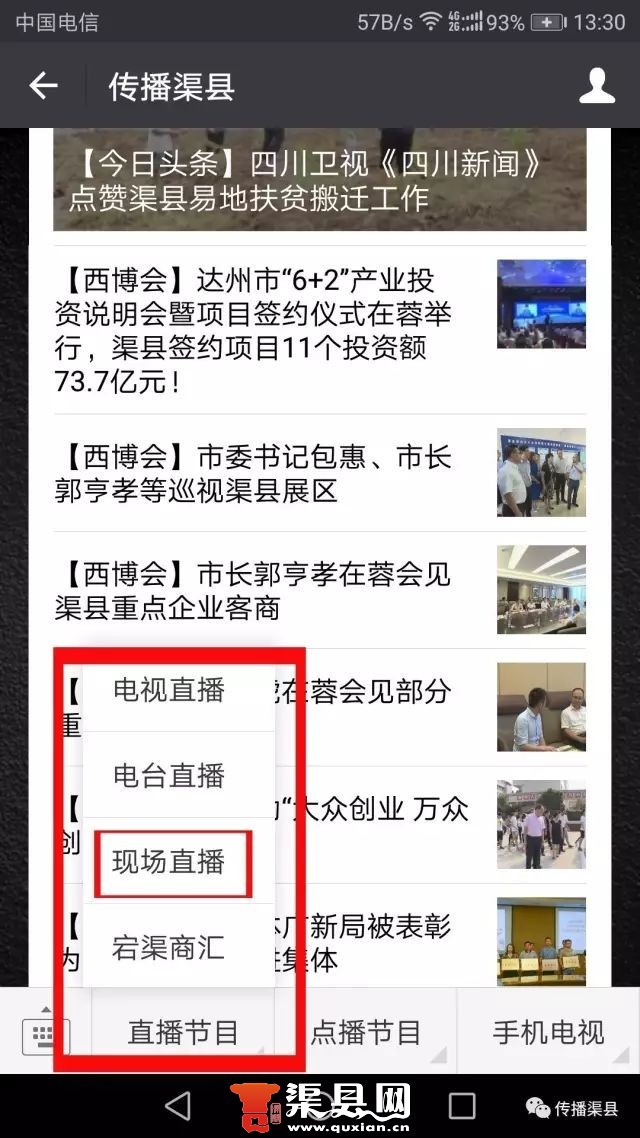
Task: Tap the system recent apps button
Action: (462, 1106)
